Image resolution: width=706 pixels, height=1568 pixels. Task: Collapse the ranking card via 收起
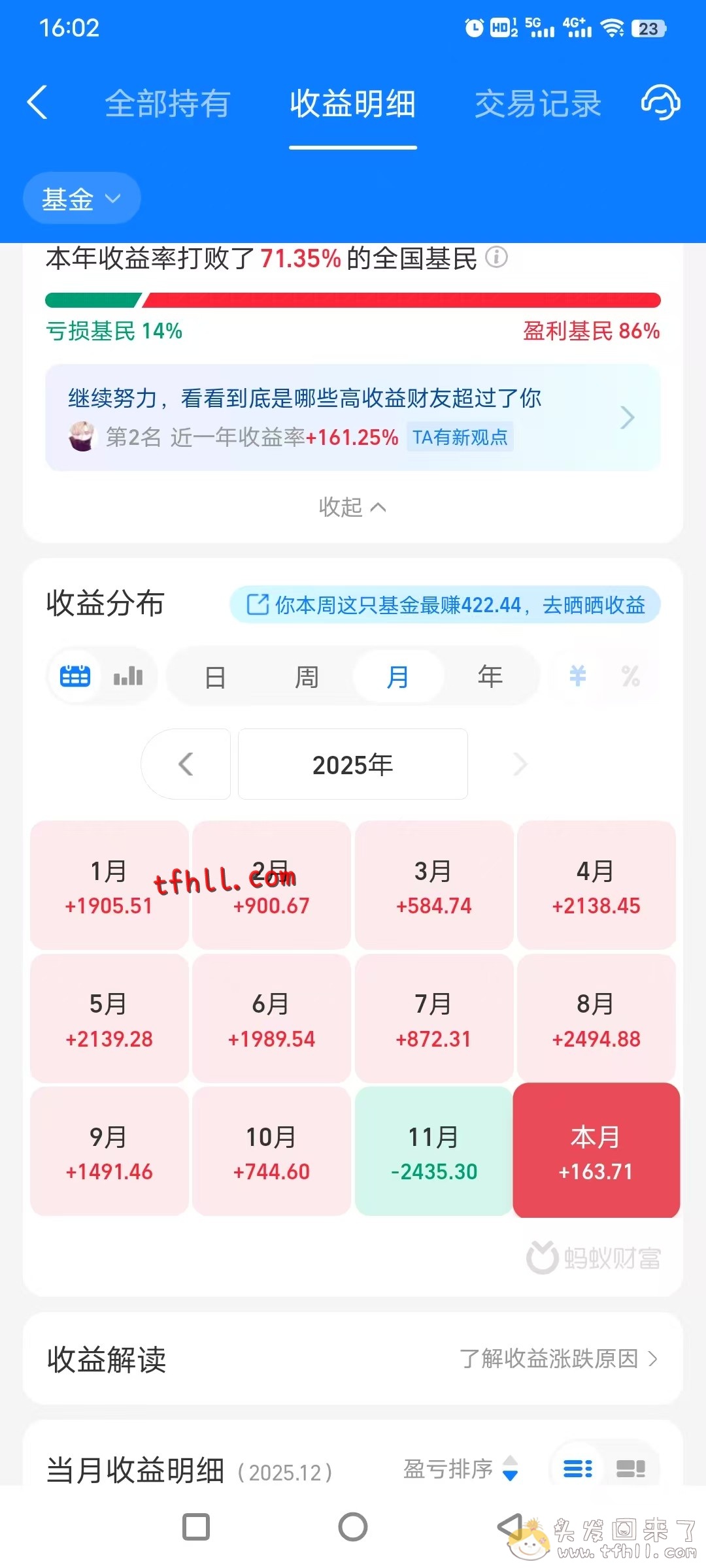(x=352, y=506)
